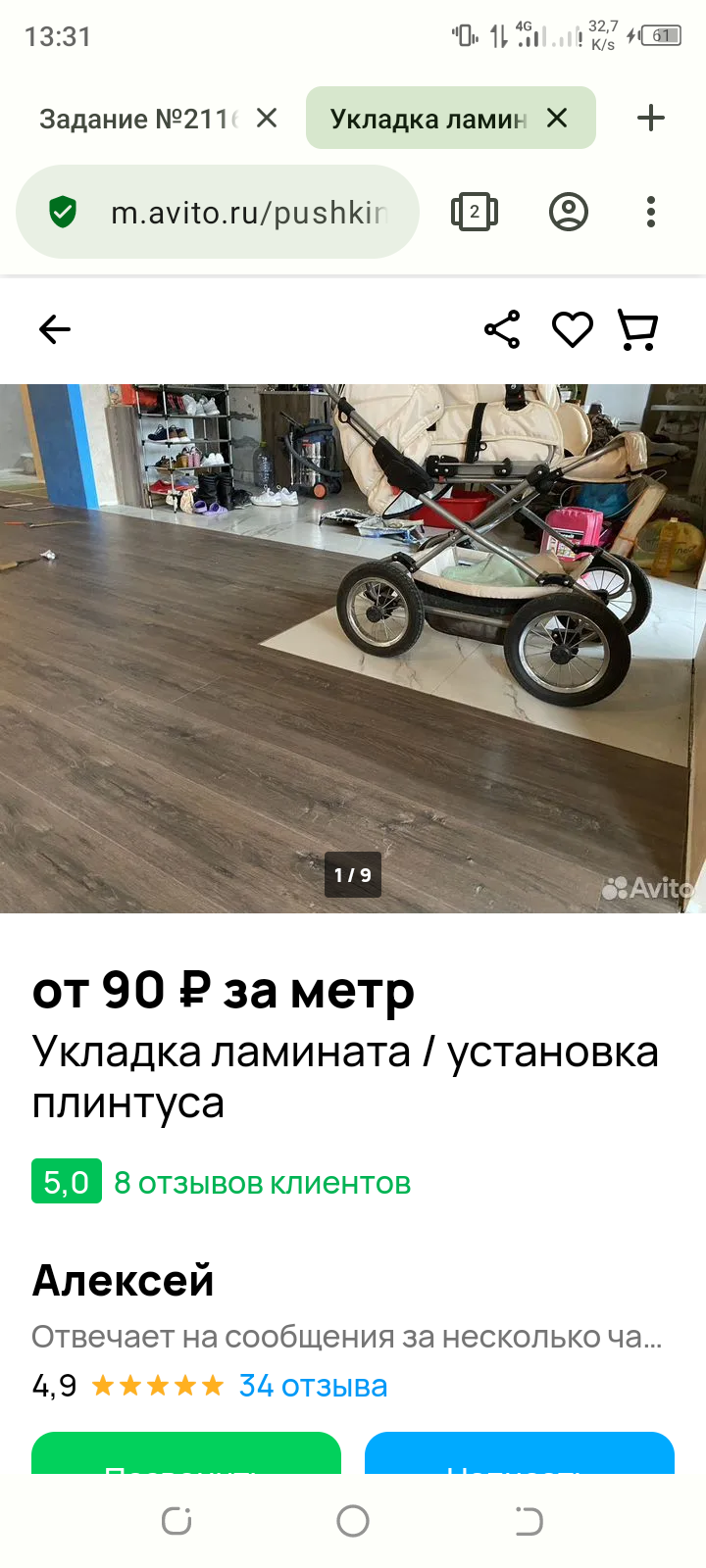The width and height of the screenshot is (706, 1568).
Task: Share this laminate listing
Action: 502,329
